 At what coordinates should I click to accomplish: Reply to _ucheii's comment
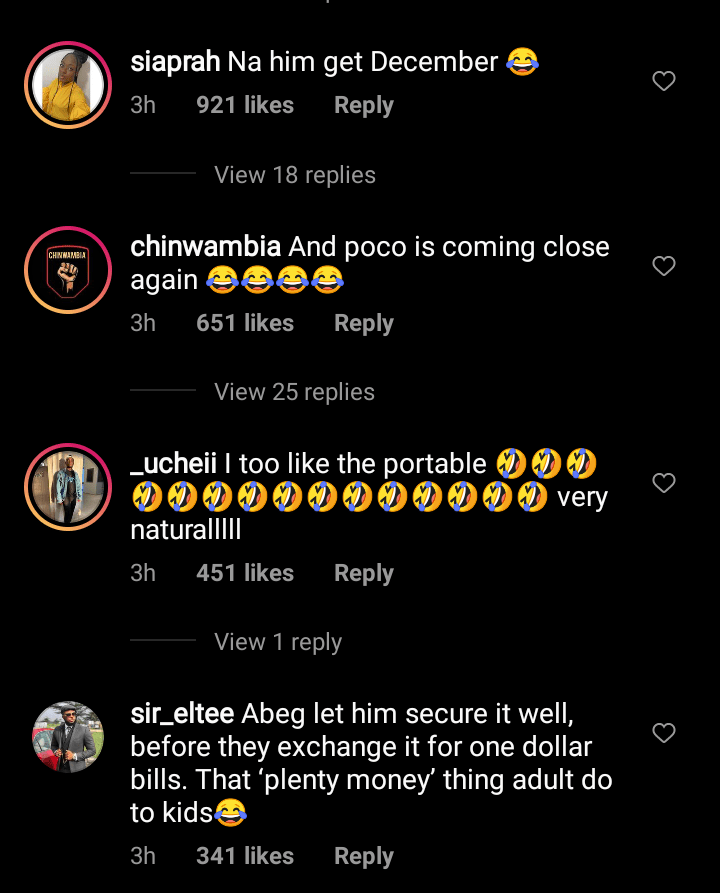point(363,574)
